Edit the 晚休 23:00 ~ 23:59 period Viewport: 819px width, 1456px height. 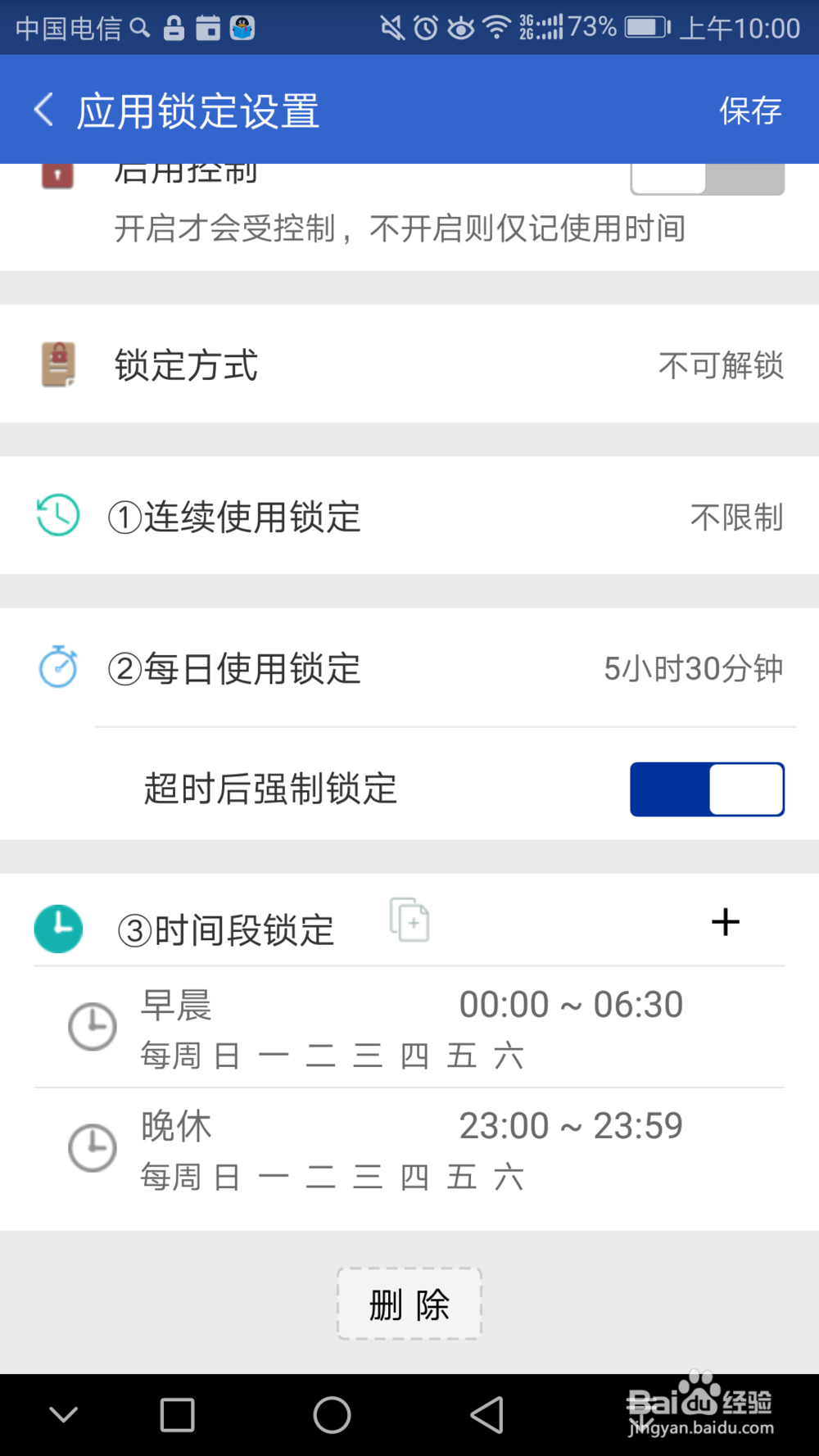pyautogui.click(x=409, y=1149)
